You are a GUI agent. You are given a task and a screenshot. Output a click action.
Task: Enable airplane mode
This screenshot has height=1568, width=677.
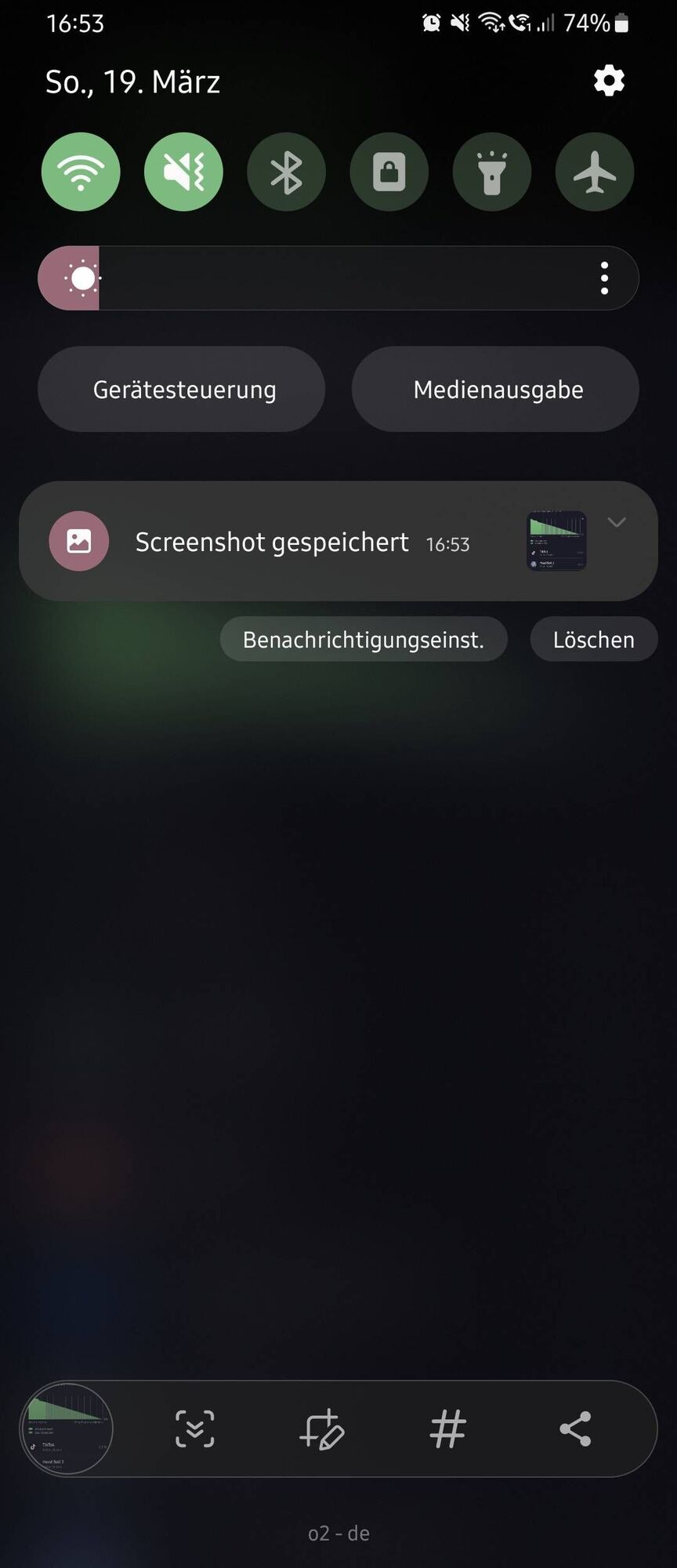tap(595, 172)
